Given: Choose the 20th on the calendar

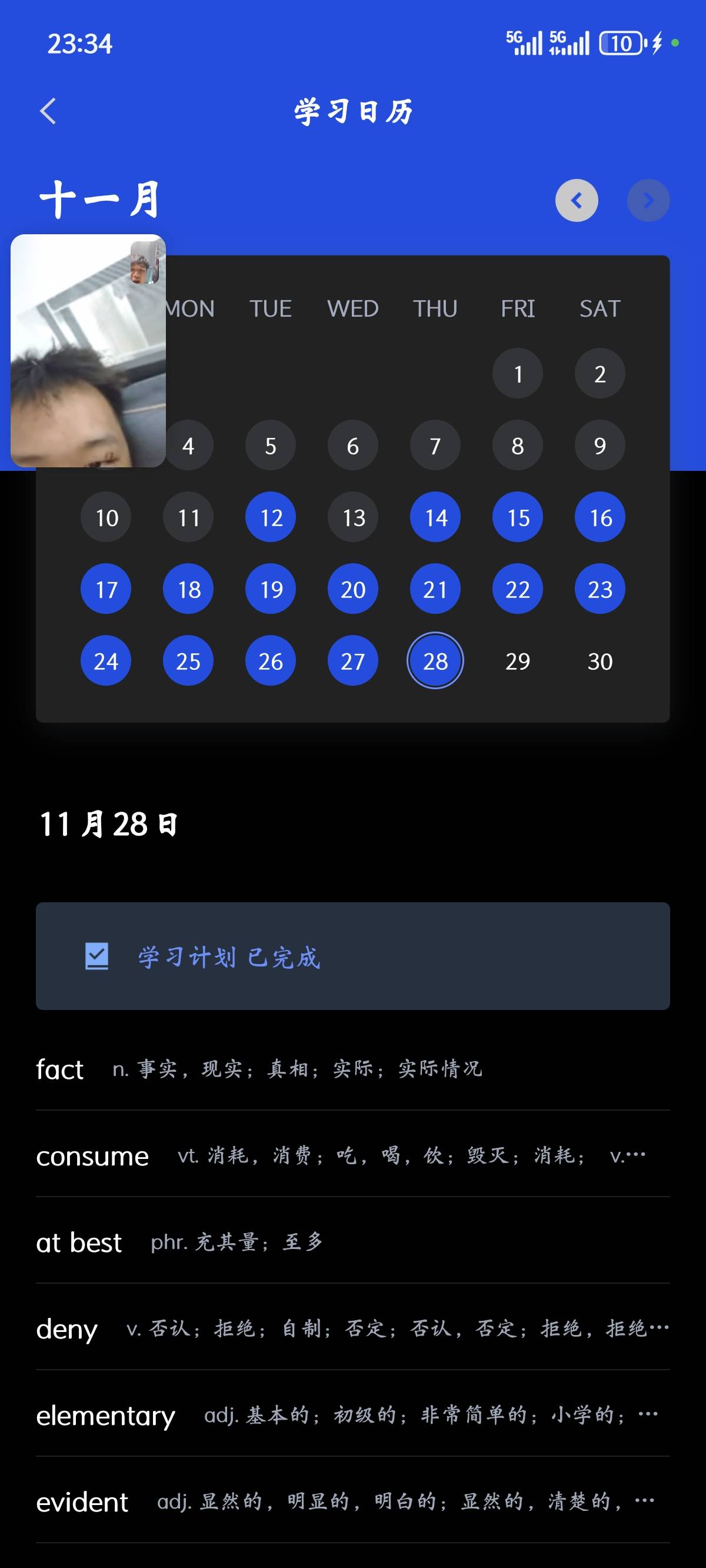Looking at the screenshot, I should click(353, 589).
